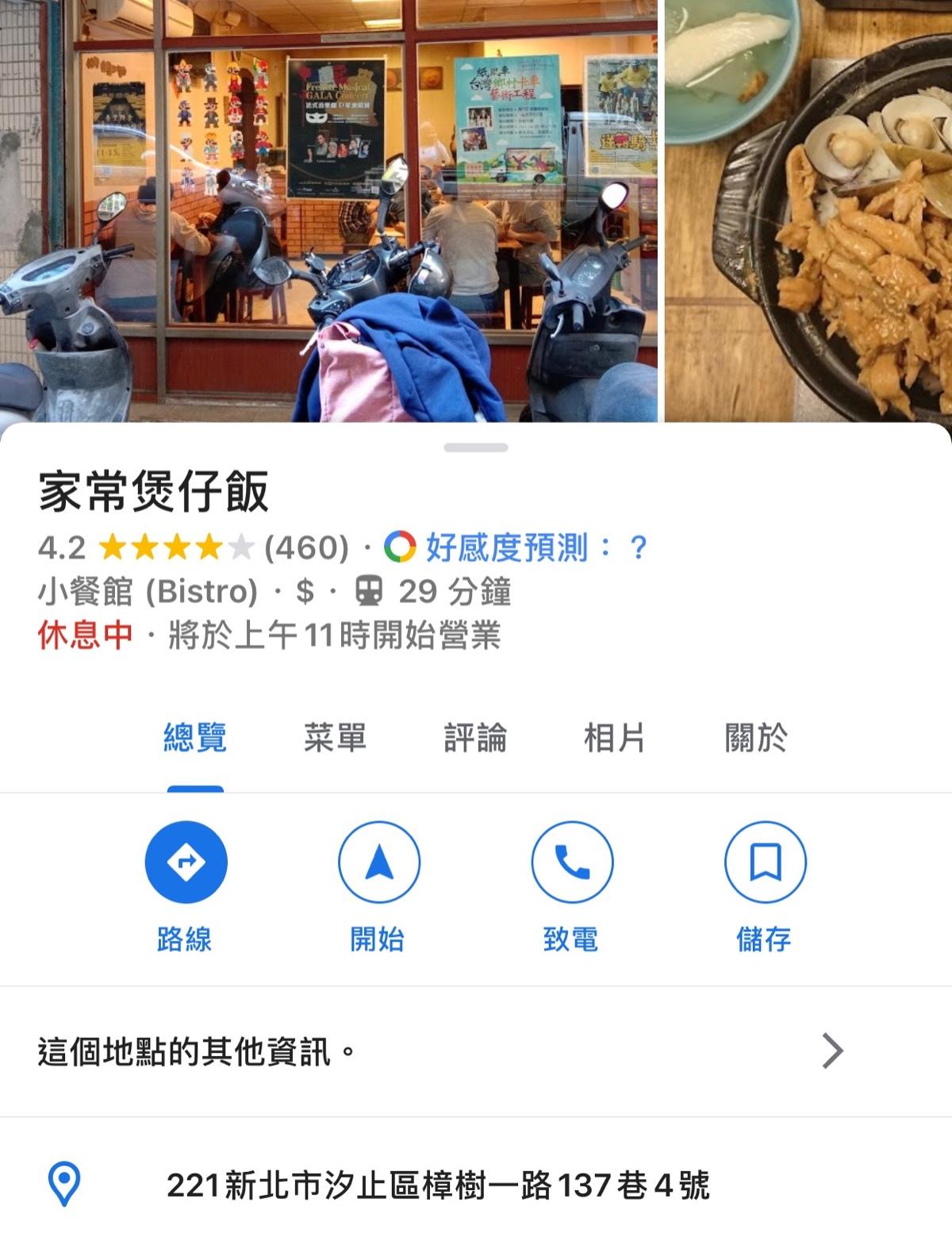View the clay pot rice food photo

[808, 210]
